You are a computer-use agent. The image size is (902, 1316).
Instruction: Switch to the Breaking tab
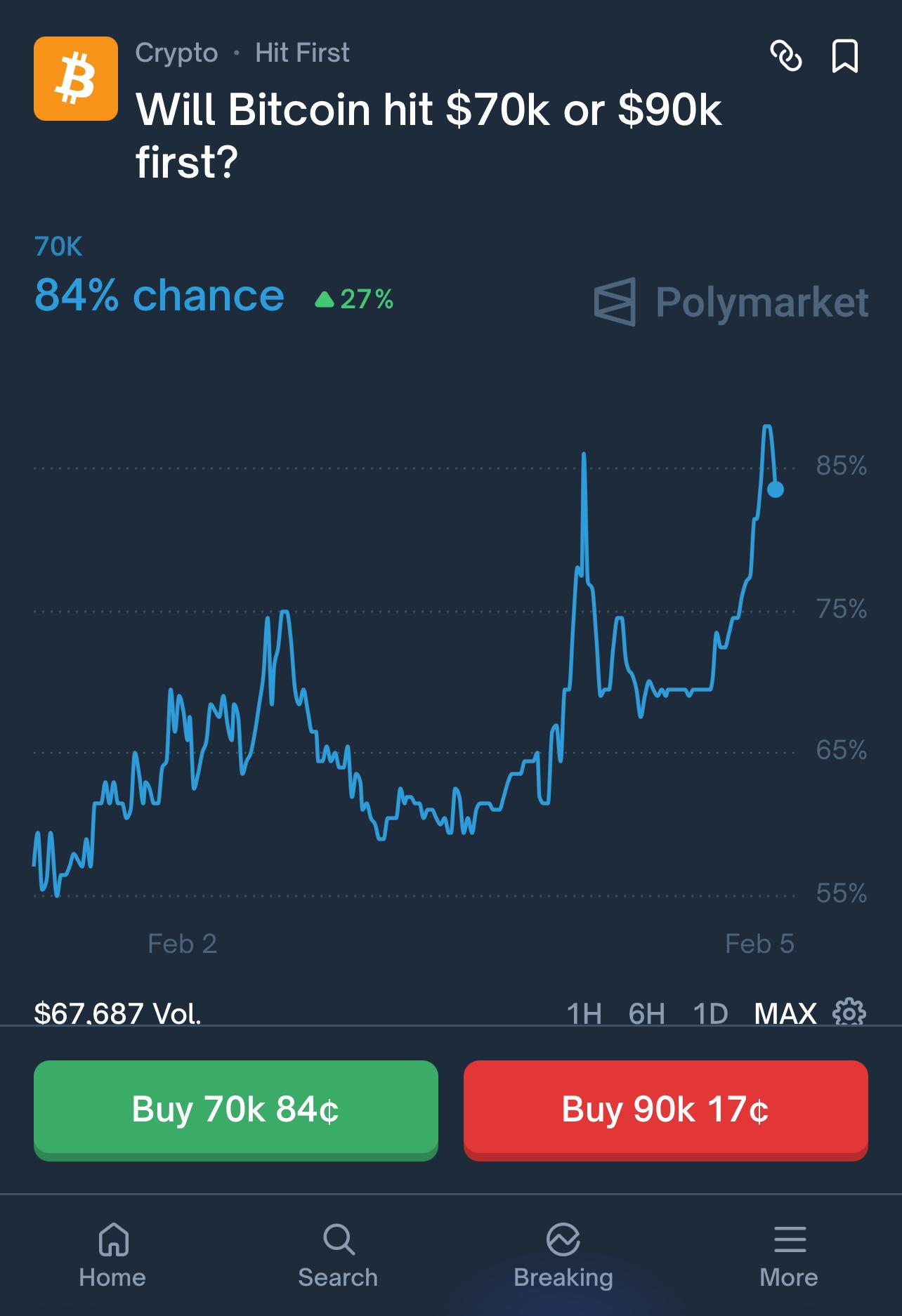click(563, 1255)
